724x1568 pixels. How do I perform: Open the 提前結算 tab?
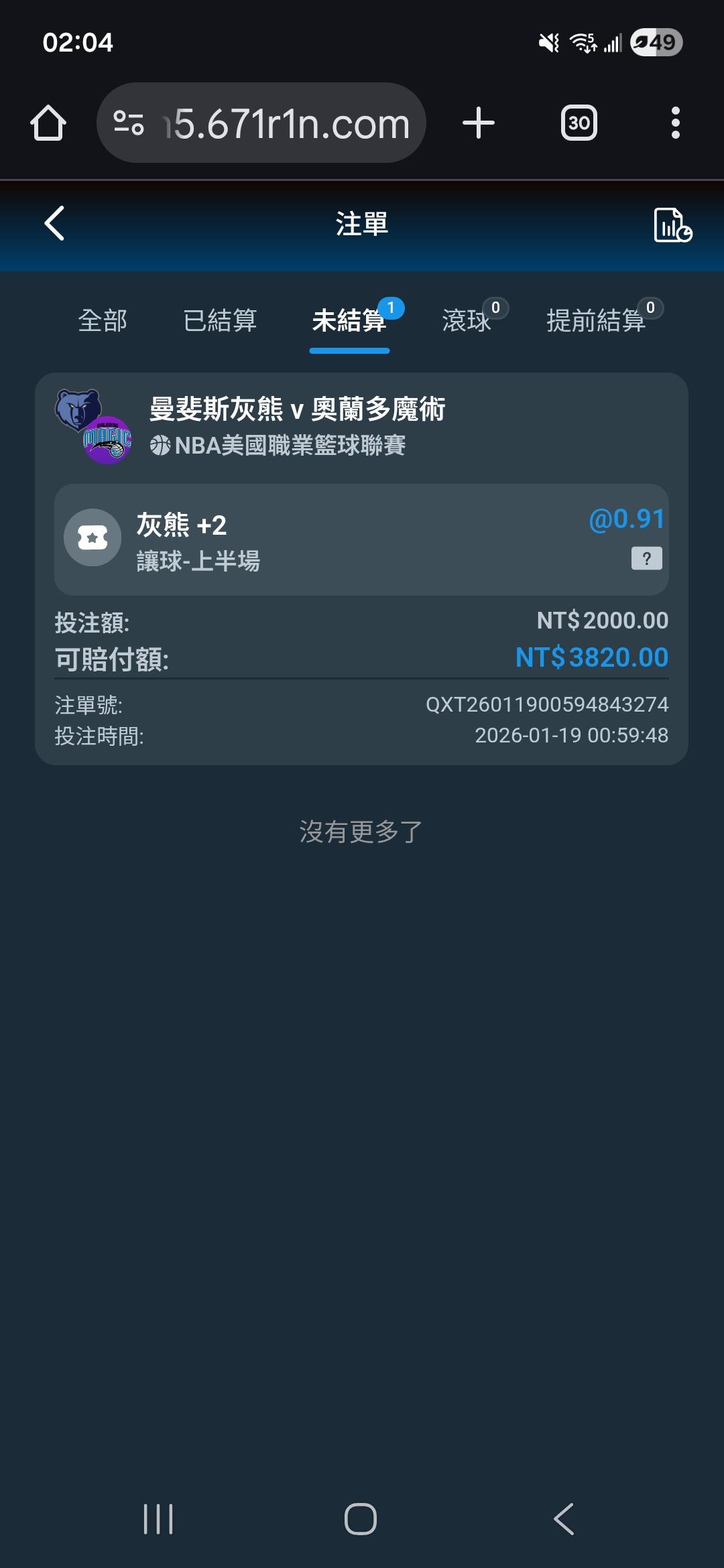596,320
